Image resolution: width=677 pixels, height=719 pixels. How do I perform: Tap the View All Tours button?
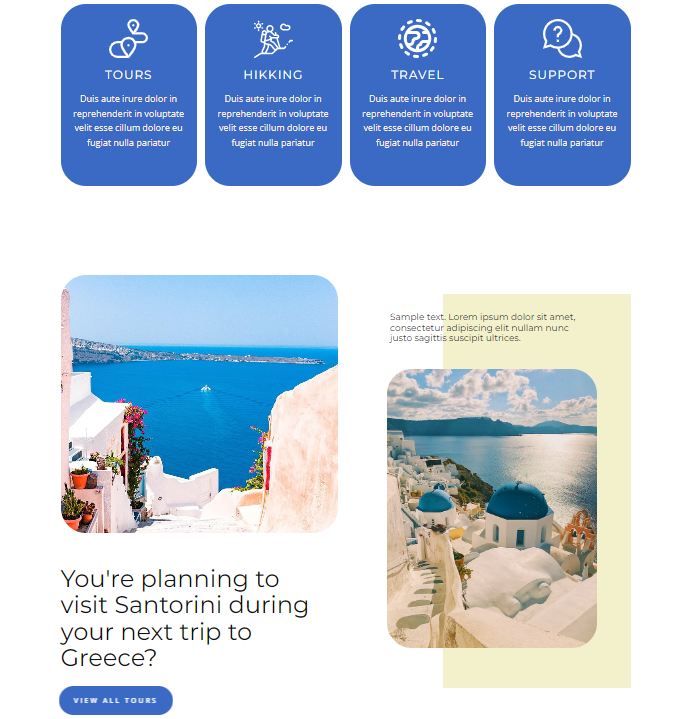coord(116,700)
